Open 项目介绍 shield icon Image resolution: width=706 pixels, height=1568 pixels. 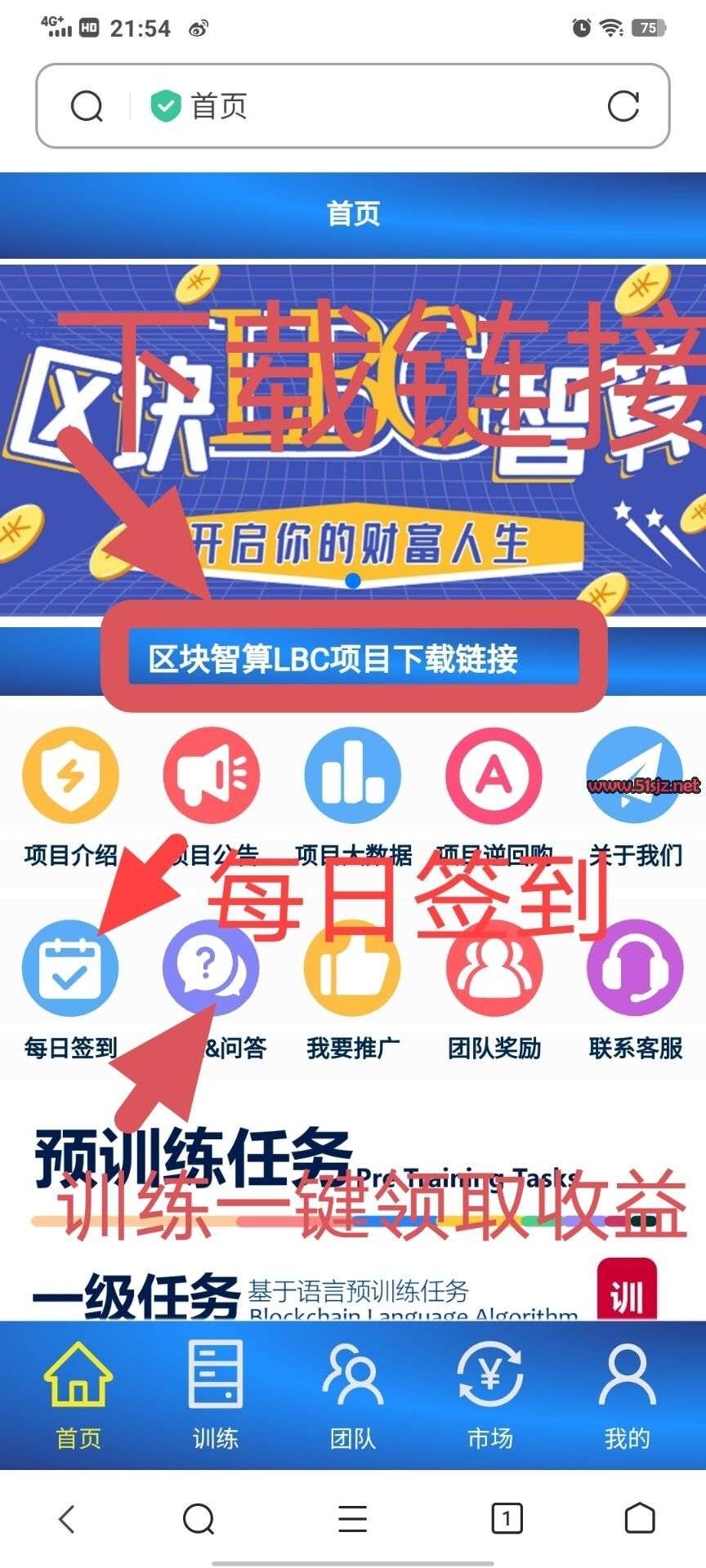pyautogui.click(x=71, y=775)
